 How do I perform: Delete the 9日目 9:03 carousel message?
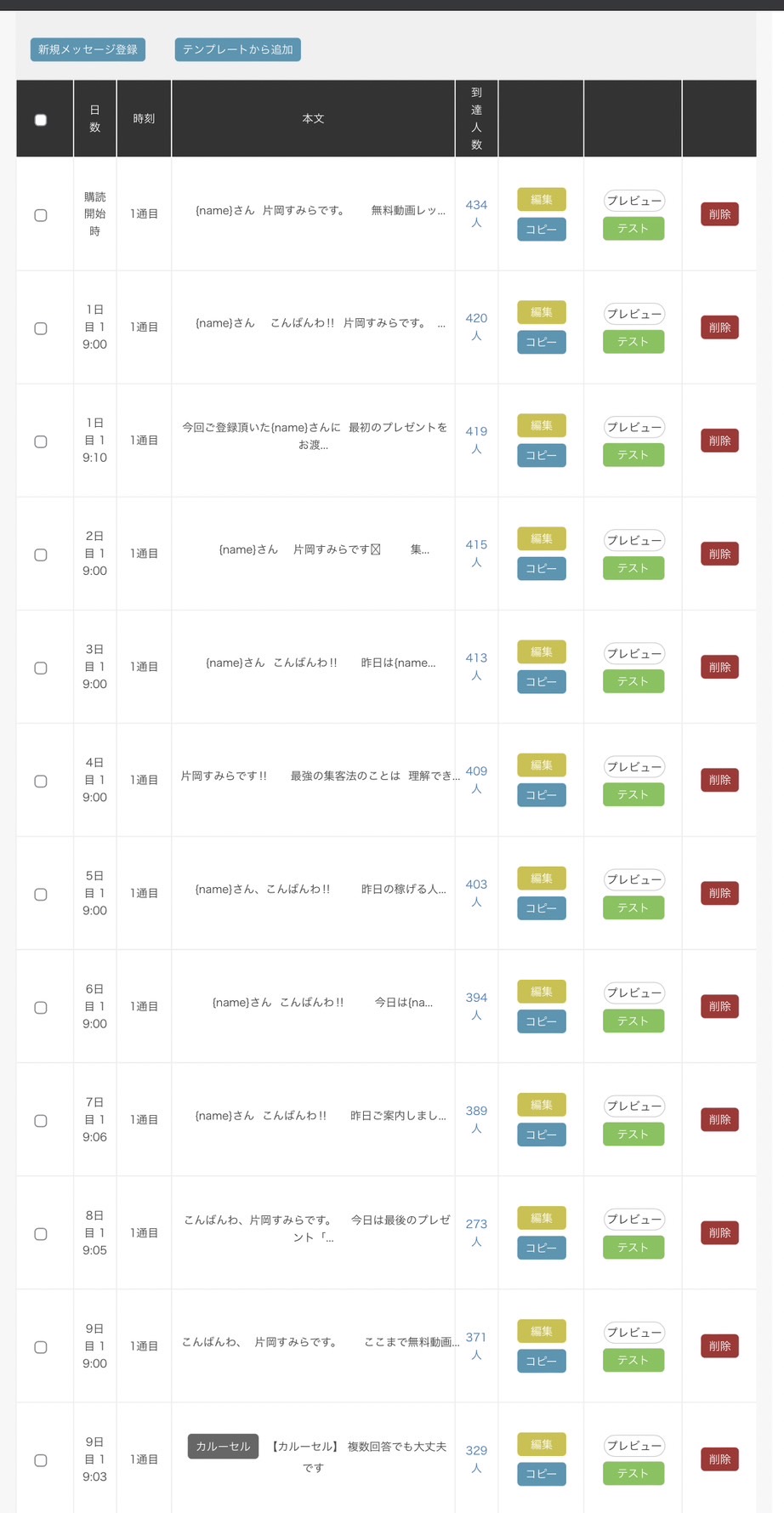[719, 1459]
